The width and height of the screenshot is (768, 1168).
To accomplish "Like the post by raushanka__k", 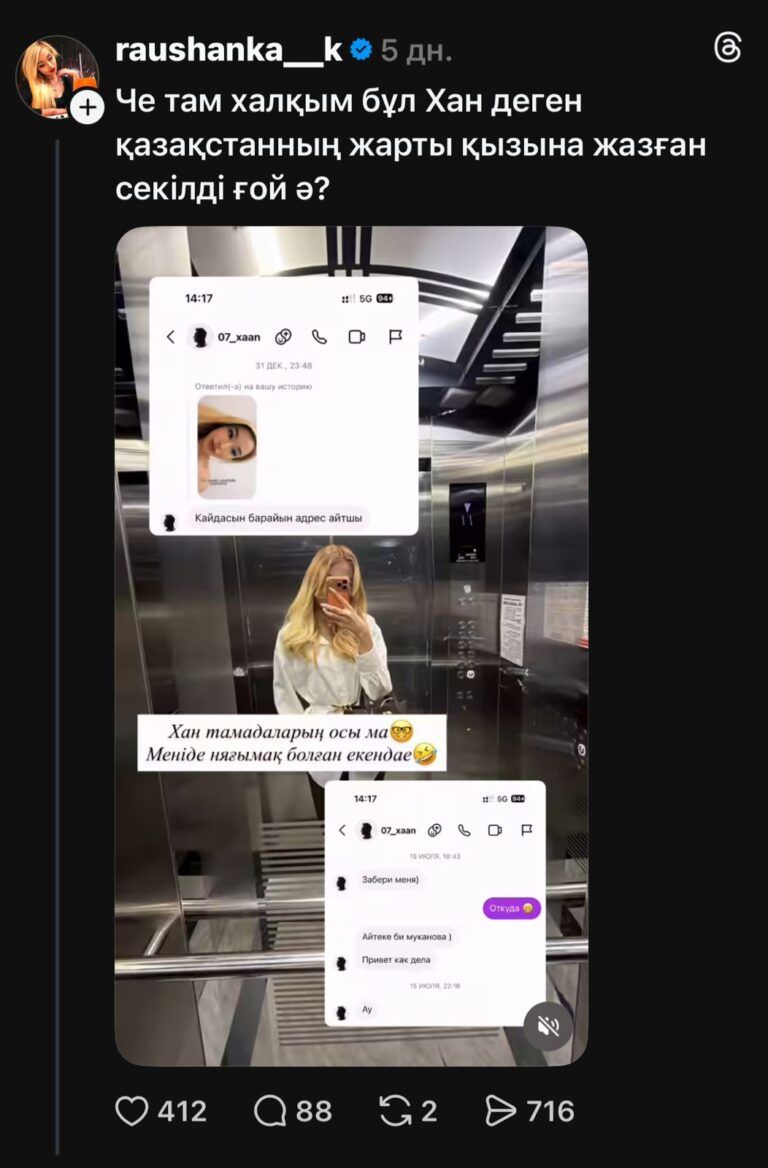I will [x=132, y=1110].
